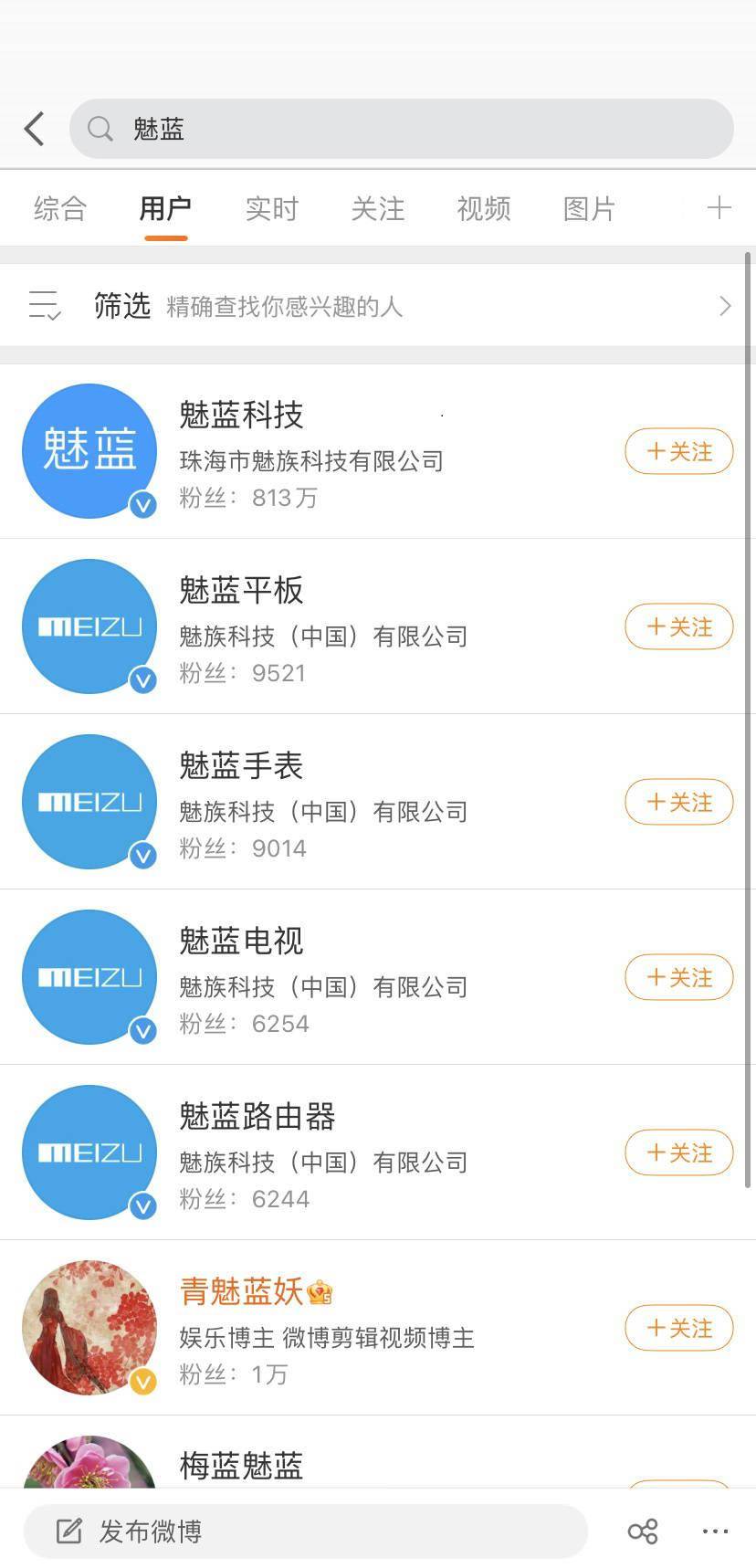Switch to the 视频 tab

pos(483,208)
